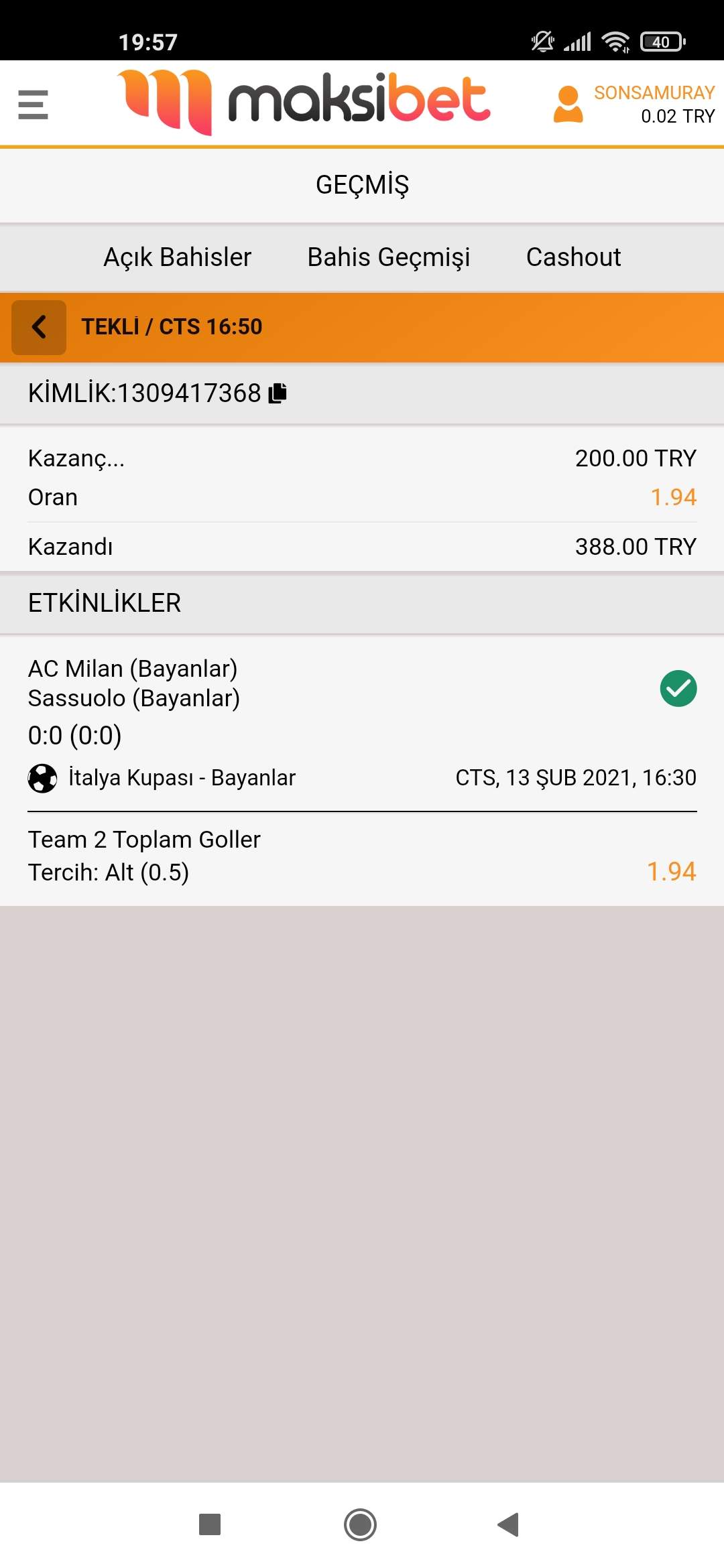The width and height of the screenshot is (724, 1568).
Task: Tap the maksibet logo to go home
Action: click(305, 103)
